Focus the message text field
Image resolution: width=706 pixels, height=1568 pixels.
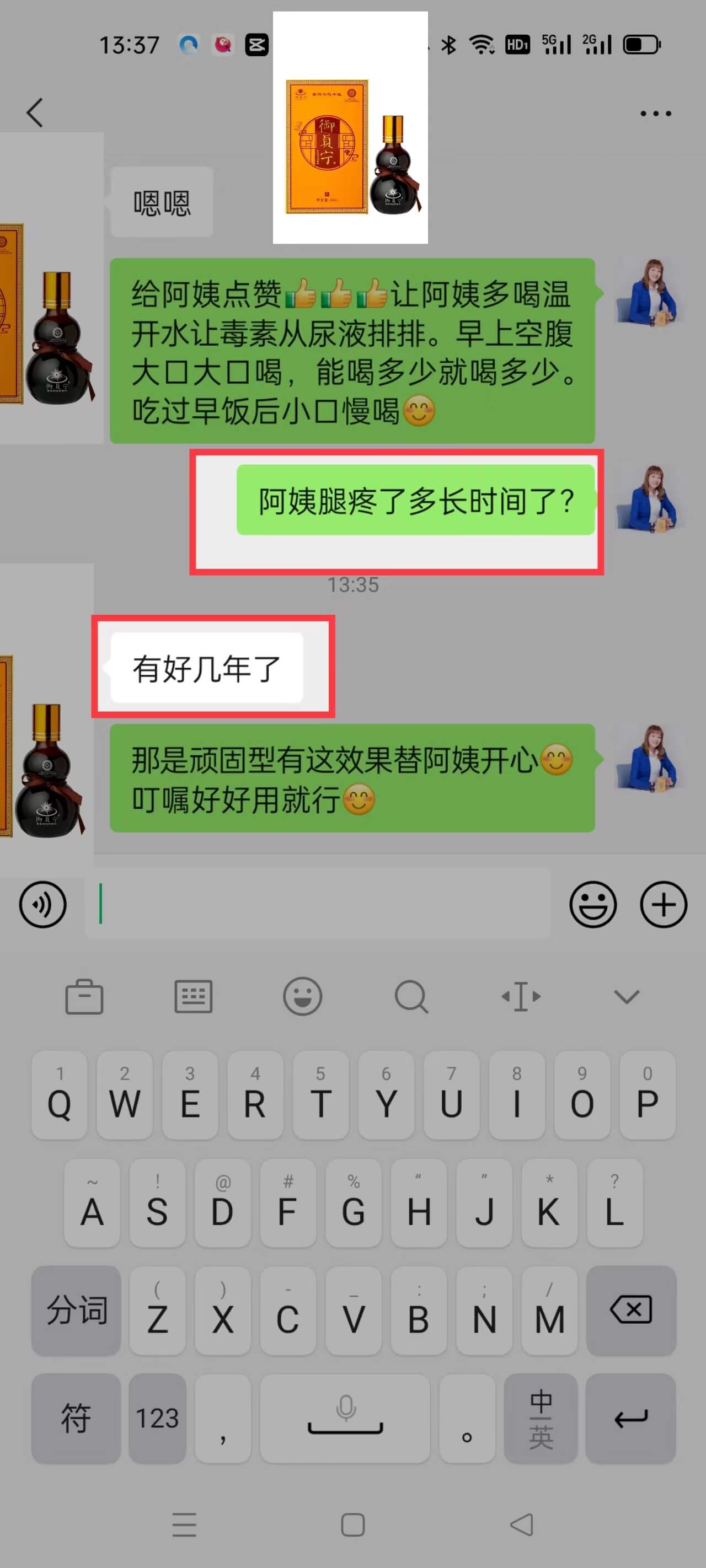[x=317, y=904]
